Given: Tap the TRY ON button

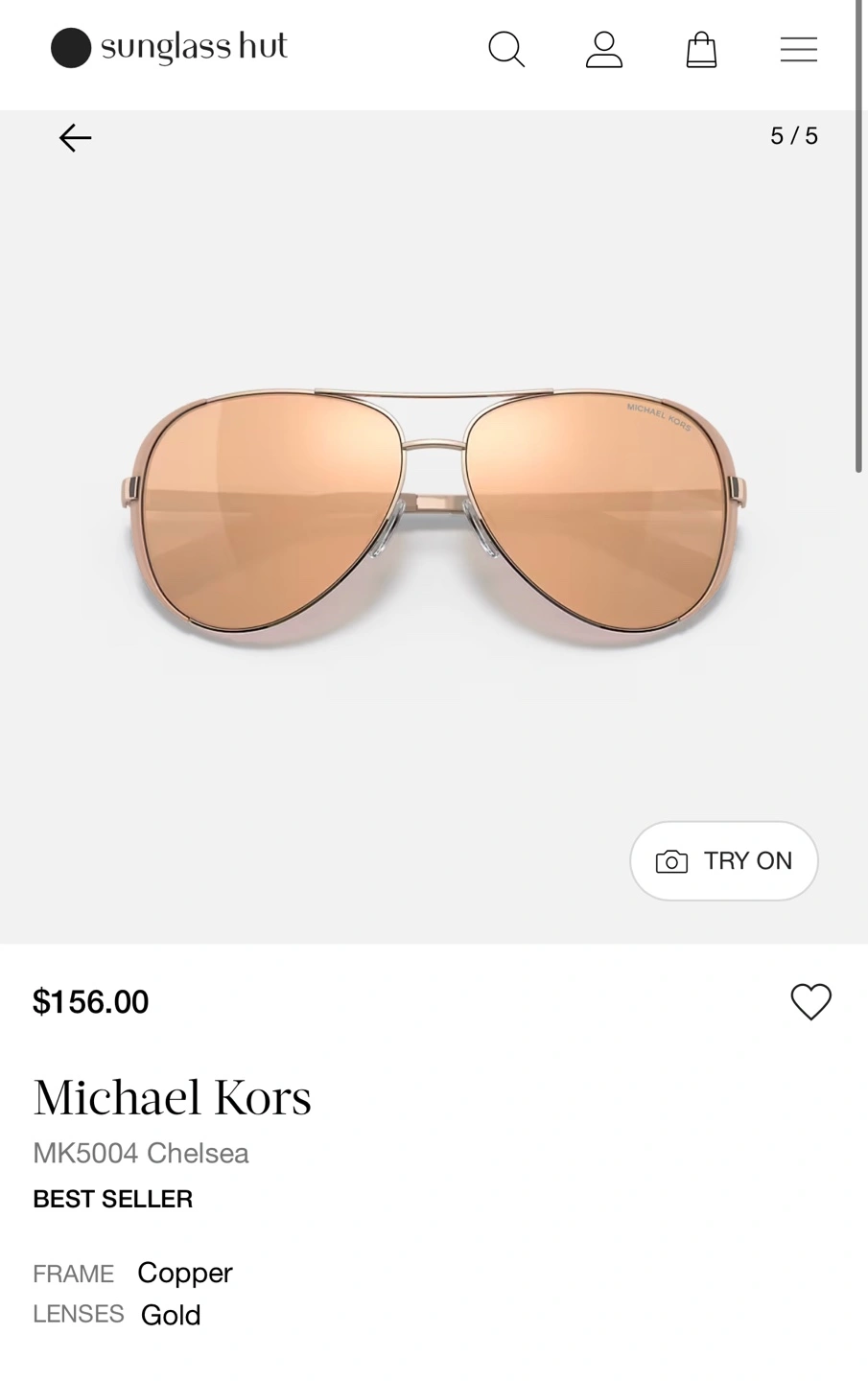Looking at the screenshot, I should (x=724, y=860).
